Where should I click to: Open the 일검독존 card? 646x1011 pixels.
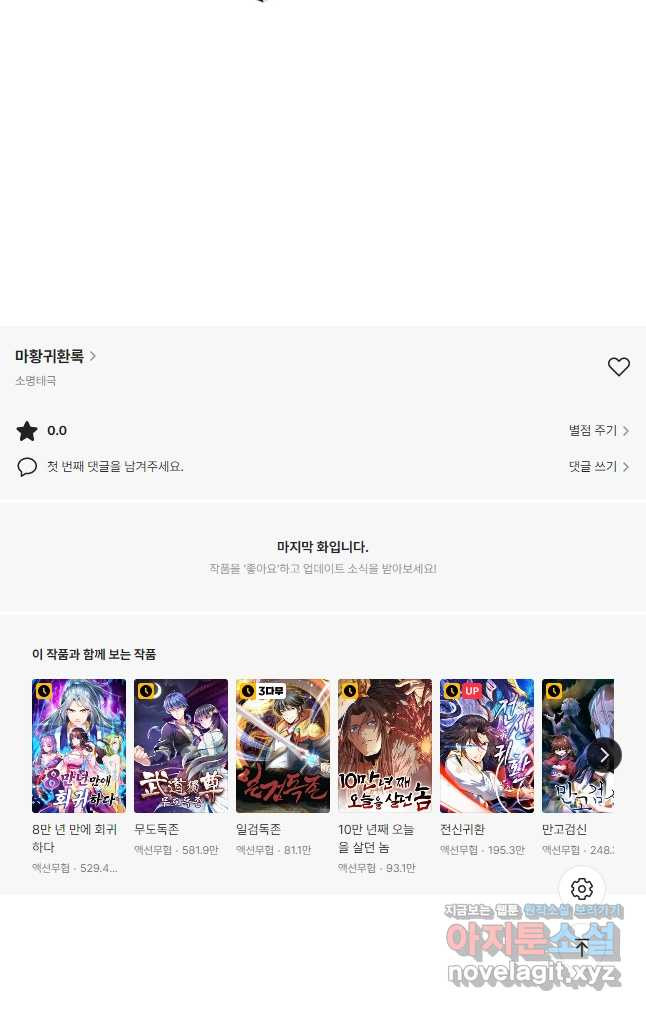tap(283, 746)
